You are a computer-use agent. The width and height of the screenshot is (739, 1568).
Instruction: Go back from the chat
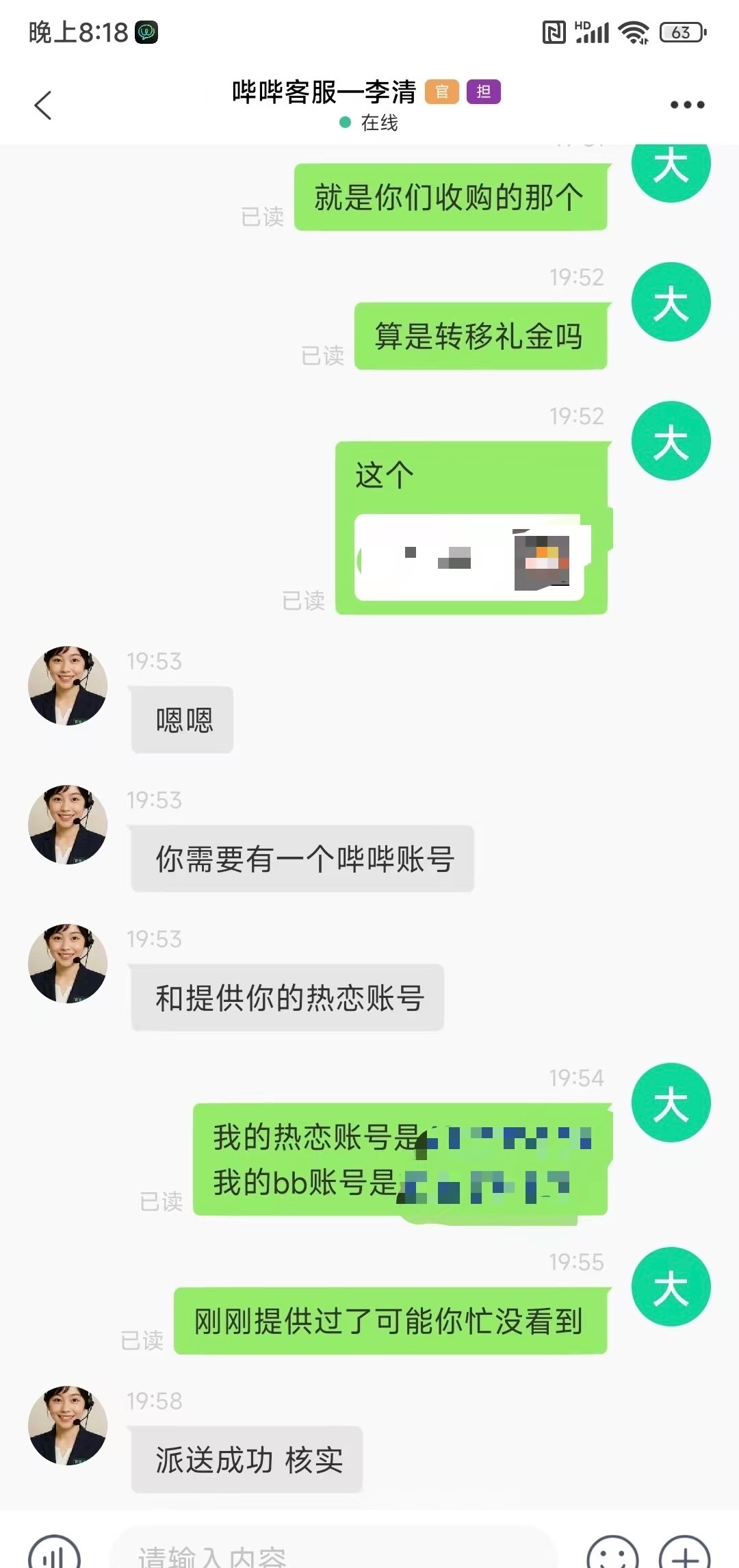click(x=43, y=105)
